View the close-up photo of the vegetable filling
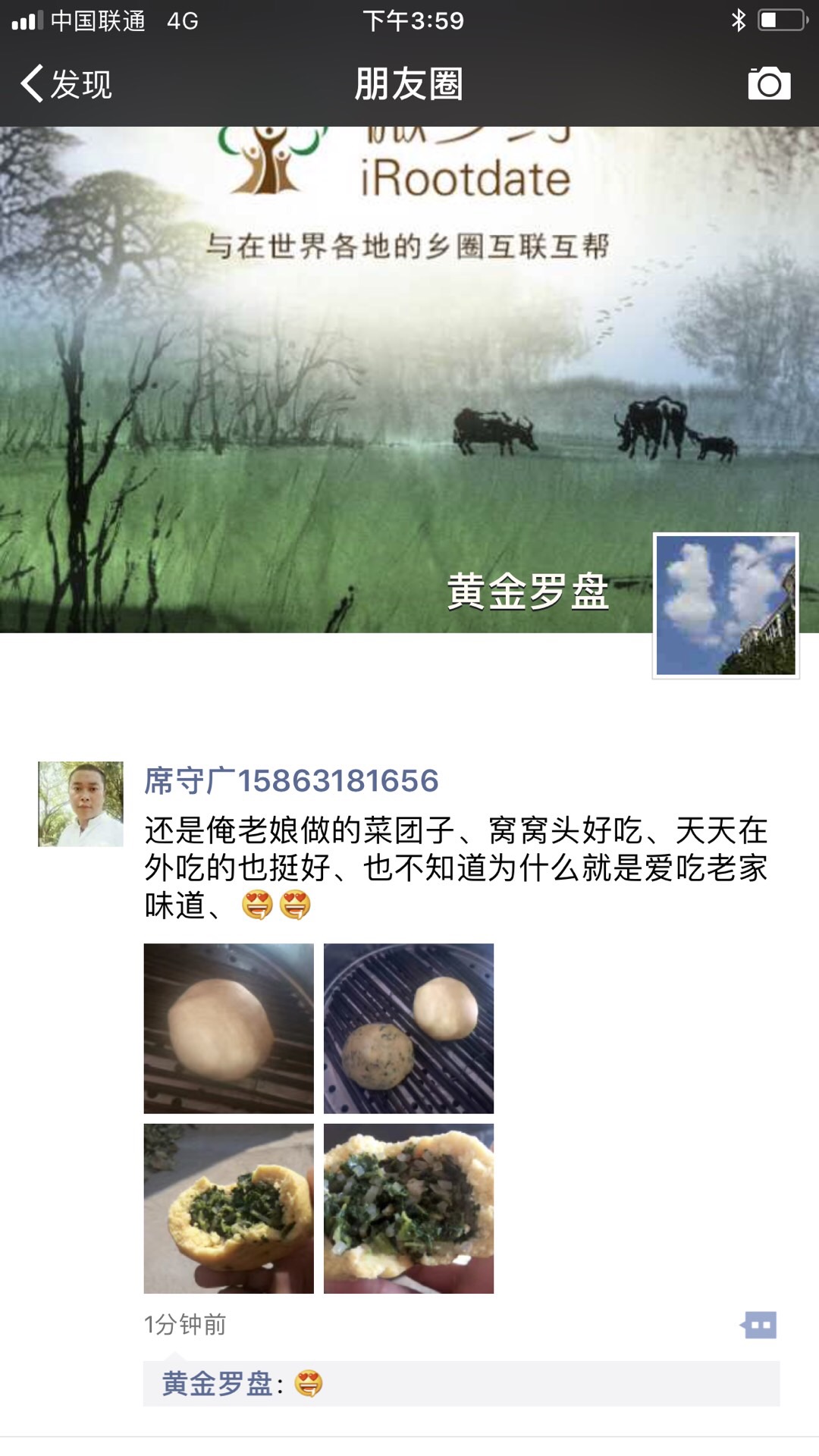 (x=408, y=1208)
